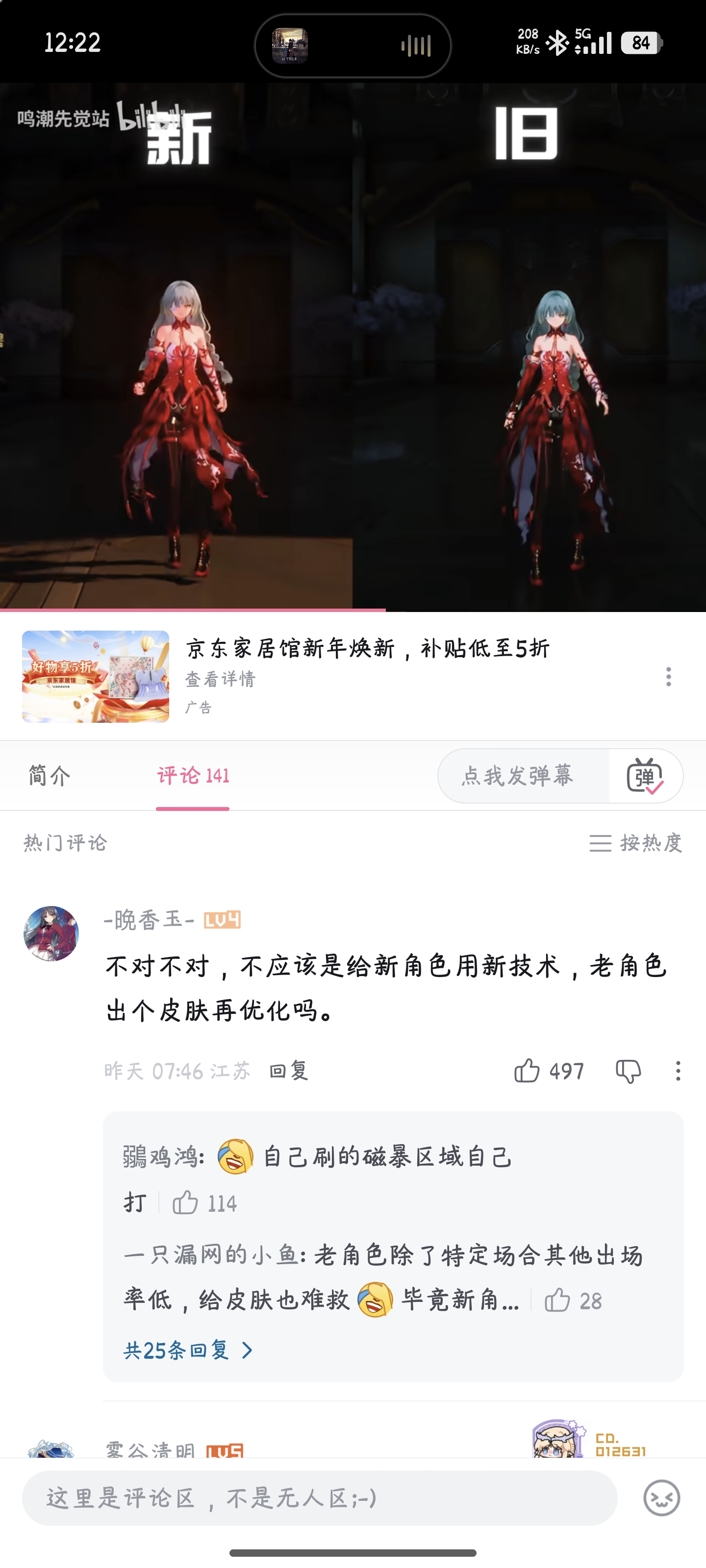Change comment sorting via 按热度
706x1568 pixels.
pyautogui.click(x=636, y=843)
